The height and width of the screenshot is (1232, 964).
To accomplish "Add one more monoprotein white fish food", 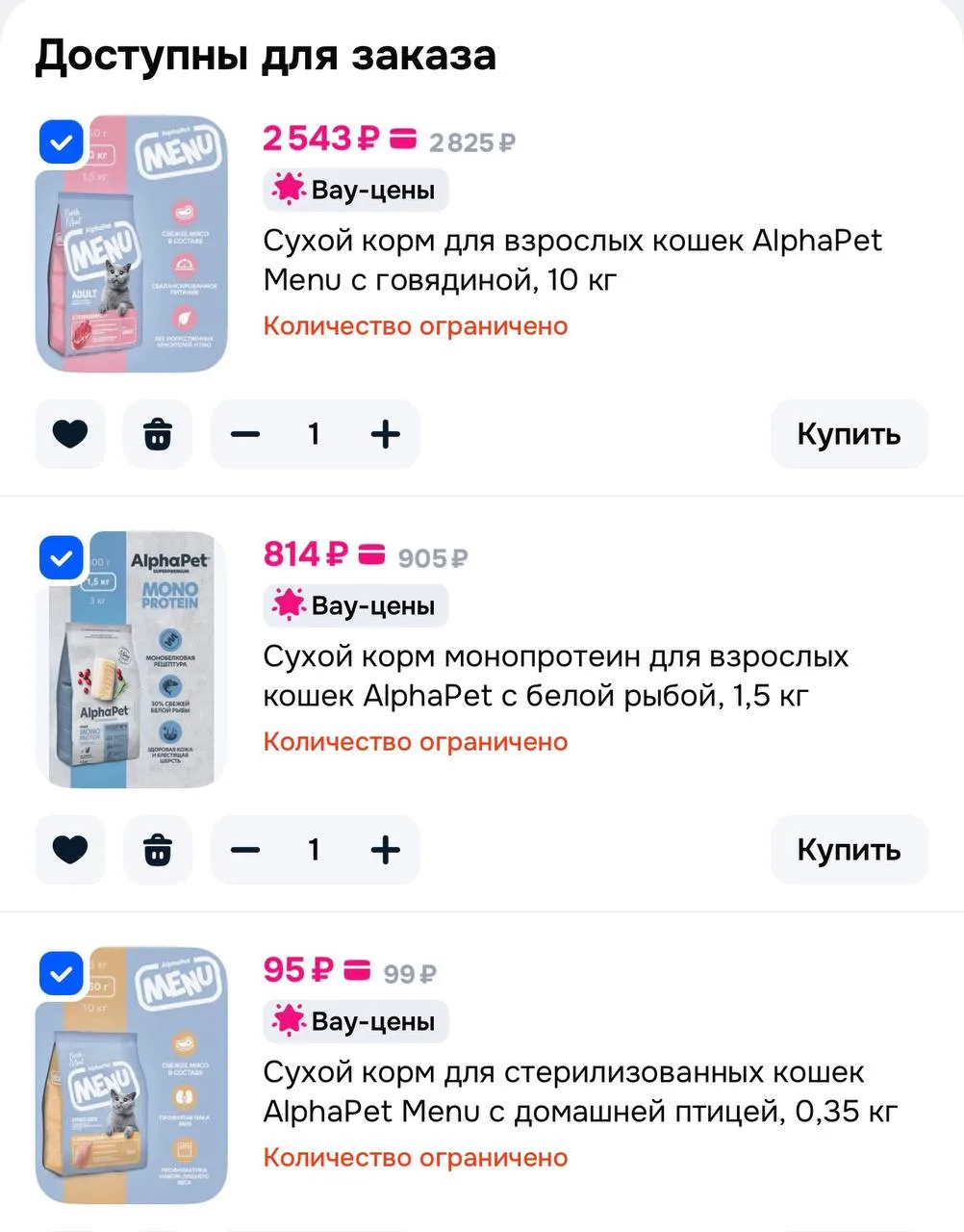I will (385, 850).
